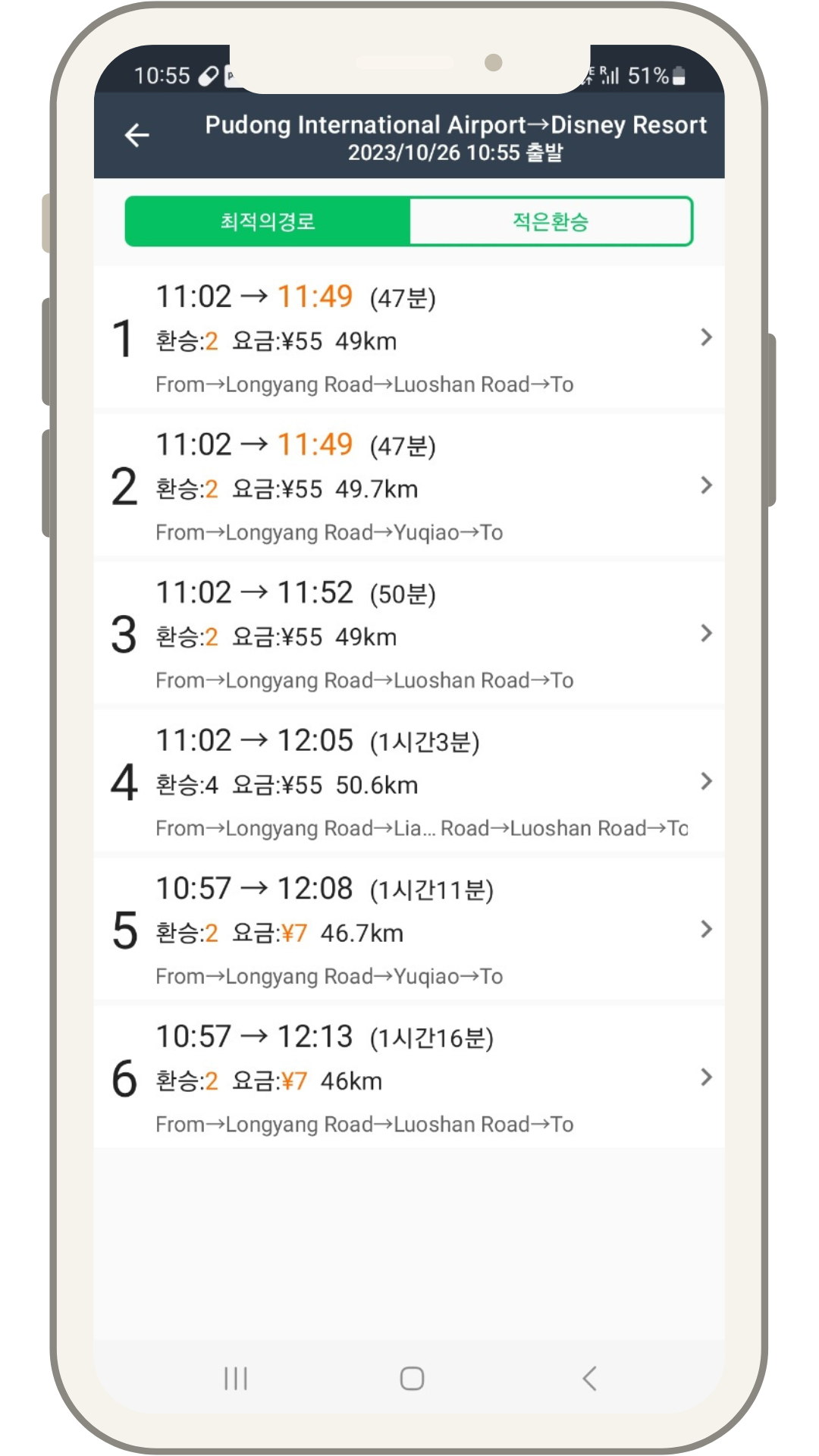
Task: Expand the ¥7 route 5 chevron
Action: click(706, 930)
